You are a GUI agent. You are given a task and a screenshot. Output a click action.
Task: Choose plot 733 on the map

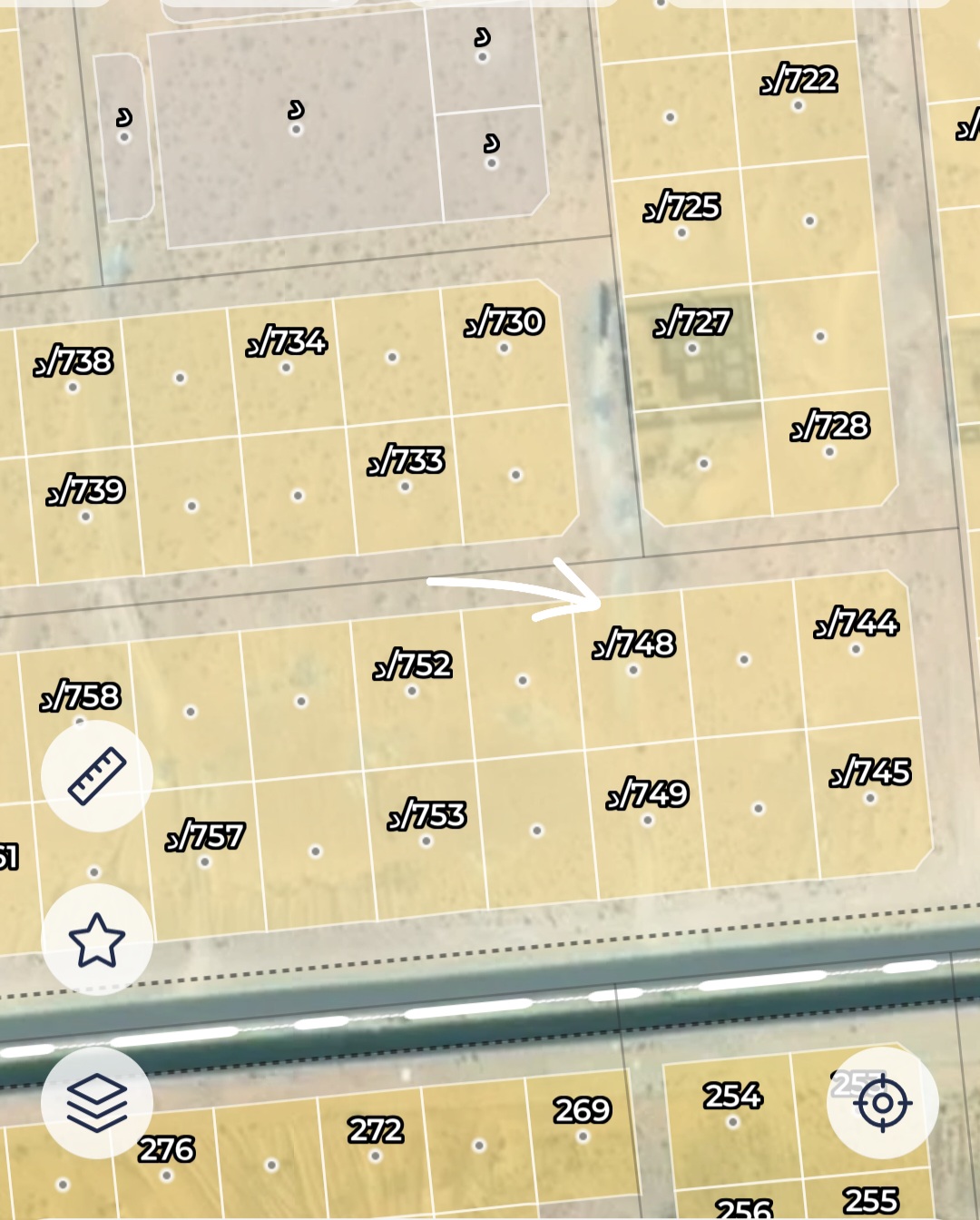coord(405,486)
